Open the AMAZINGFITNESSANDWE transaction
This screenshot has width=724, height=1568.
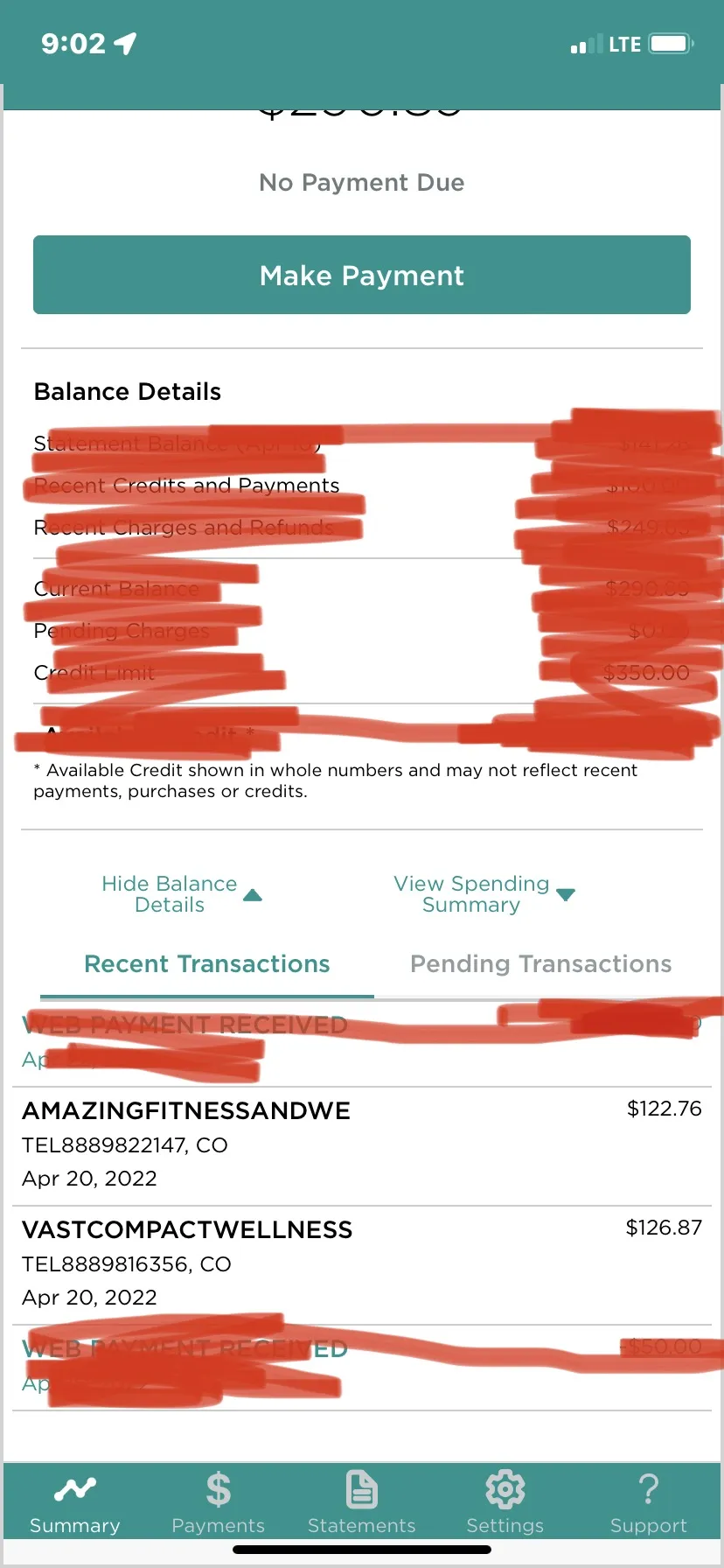tap(362, 1146)
